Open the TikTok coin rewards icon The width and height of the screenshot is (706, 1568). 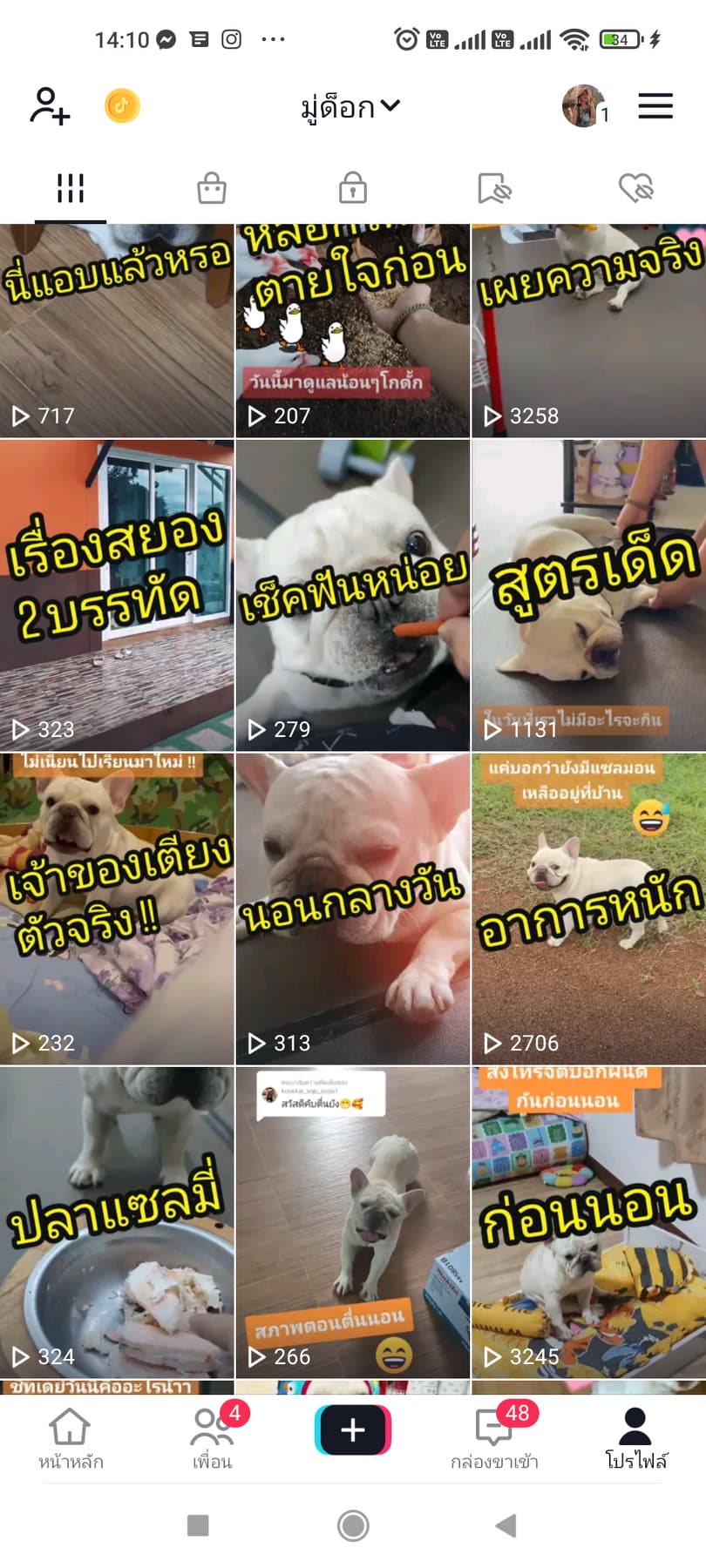click(122, 106)
